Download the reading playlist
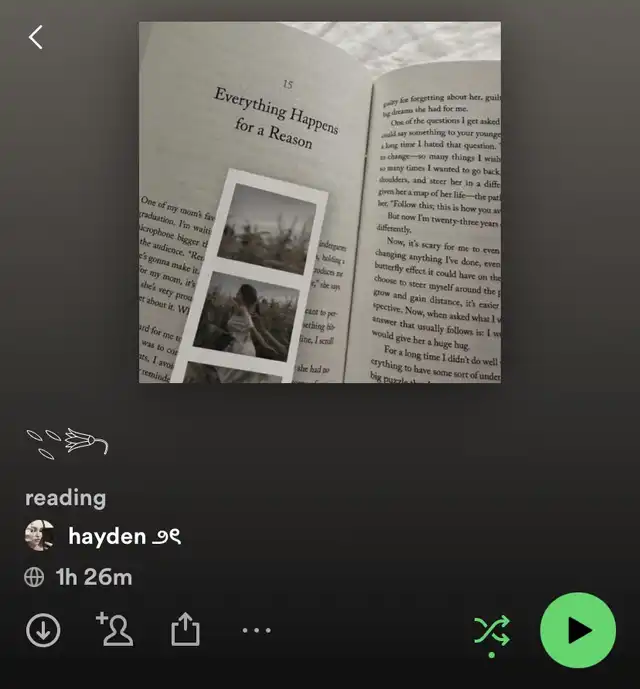Screen dimensions: 640x689 pos(43,630)
